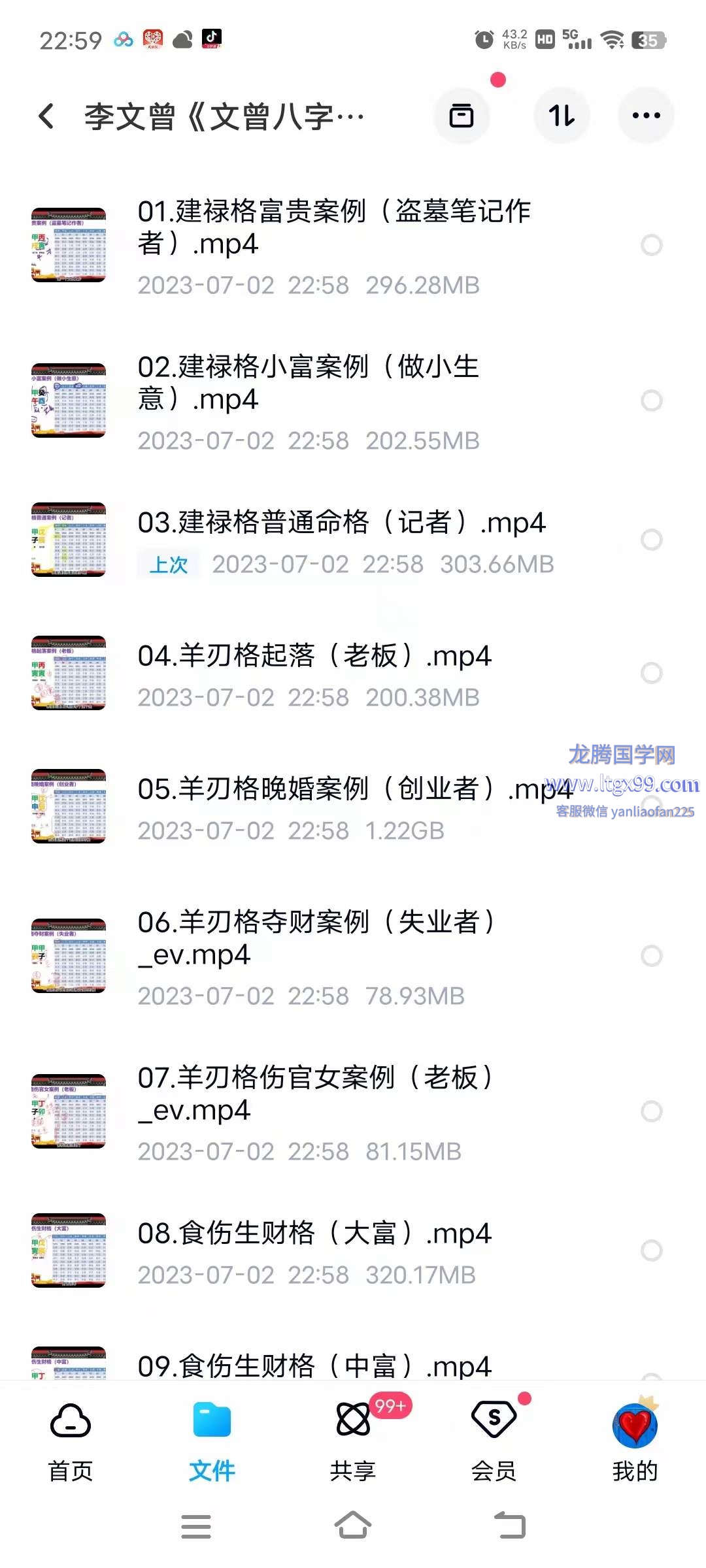Viewport: 706px width, 1568px height.
Task: Select the 01.建禄格富贵案例 file circle
Action: [x=651, y=245]
